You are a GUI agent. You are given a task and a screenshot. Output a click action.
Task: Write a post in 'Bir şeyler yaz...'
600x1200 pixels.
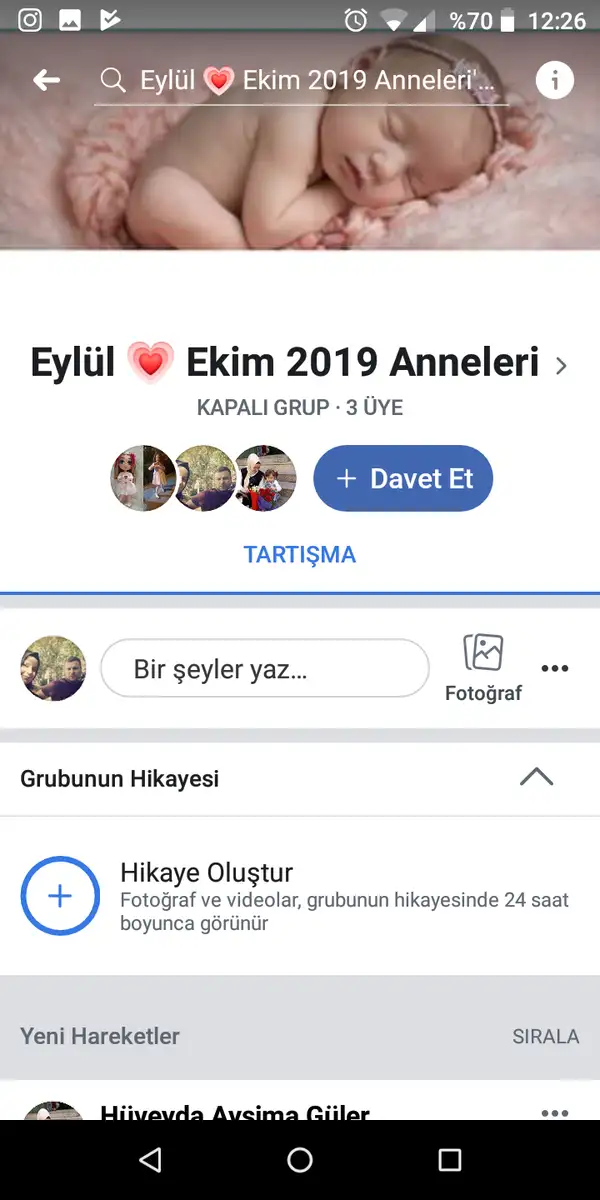click(x=265, y=669)
